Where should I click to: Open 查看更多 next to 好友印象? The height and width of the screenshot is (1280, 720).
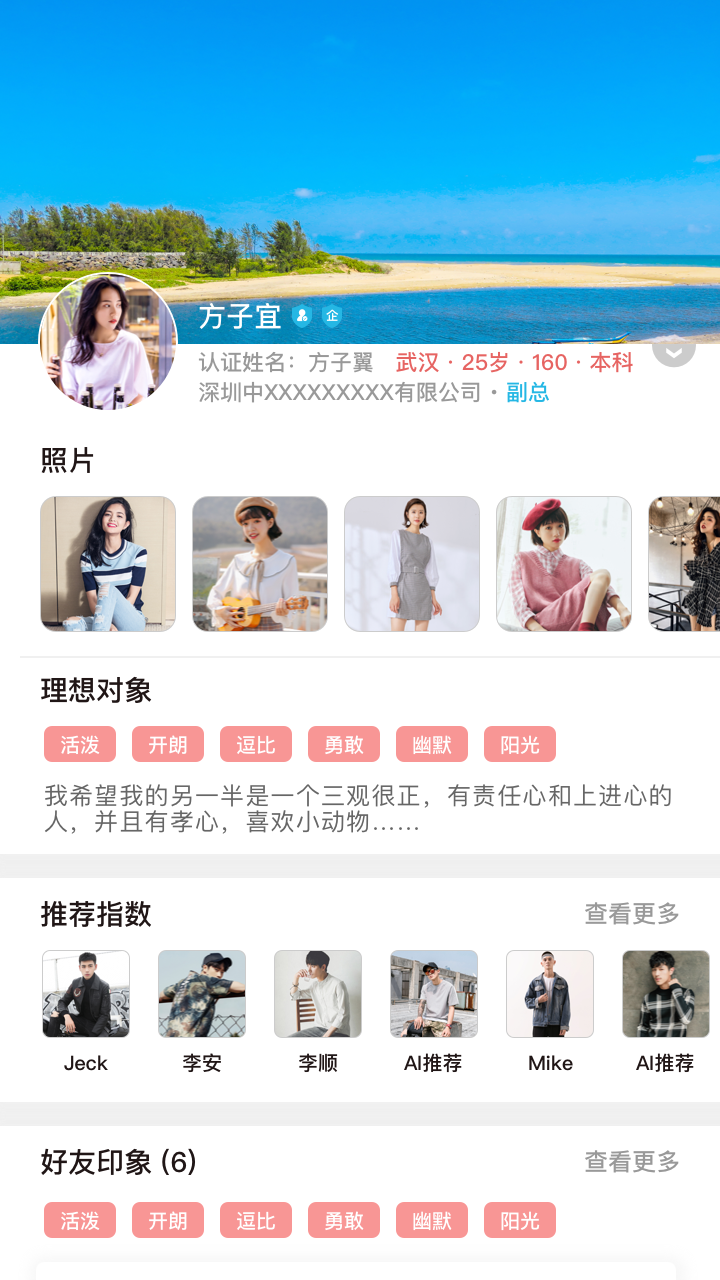[x=632, y=1161]
